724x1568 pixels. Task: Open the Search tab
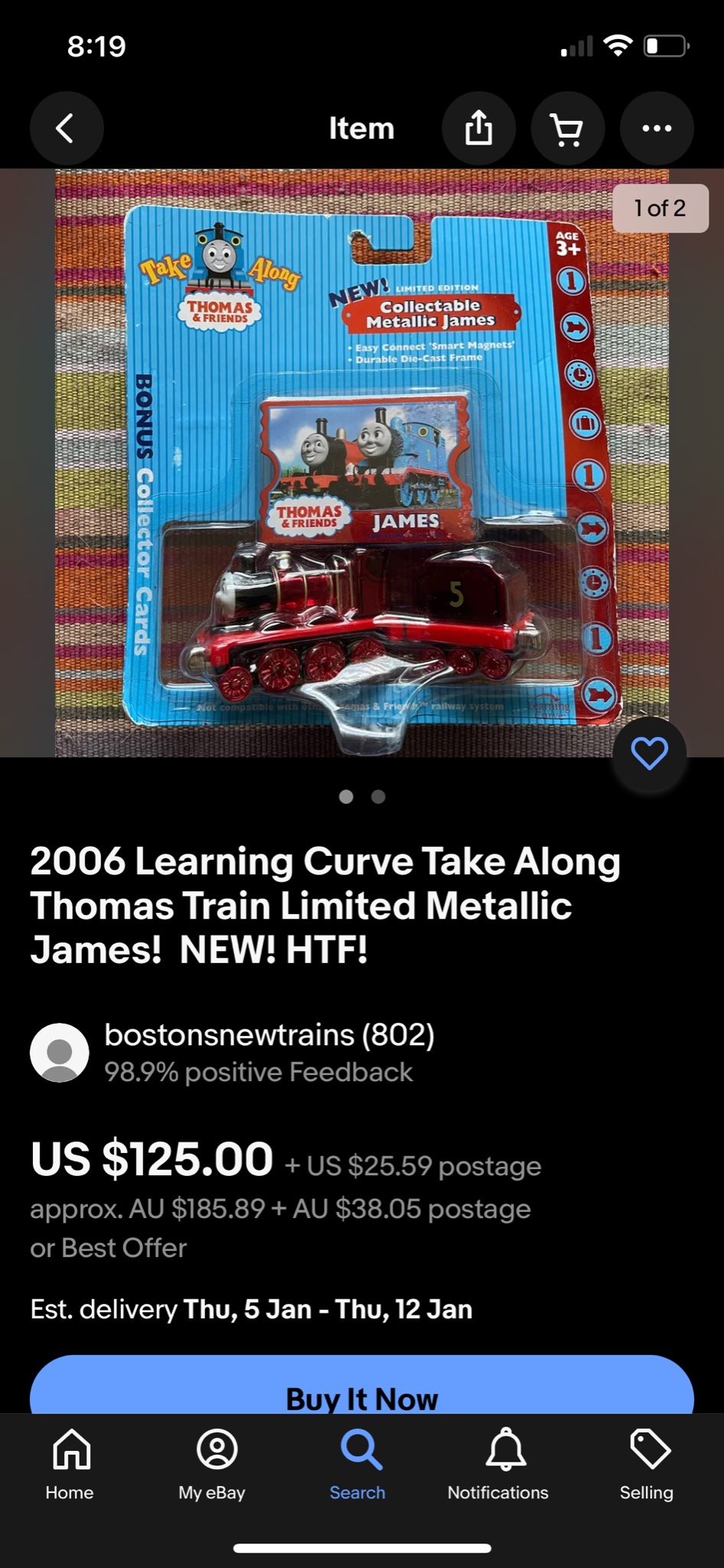pyautogui.click(x=357, y=1464)
